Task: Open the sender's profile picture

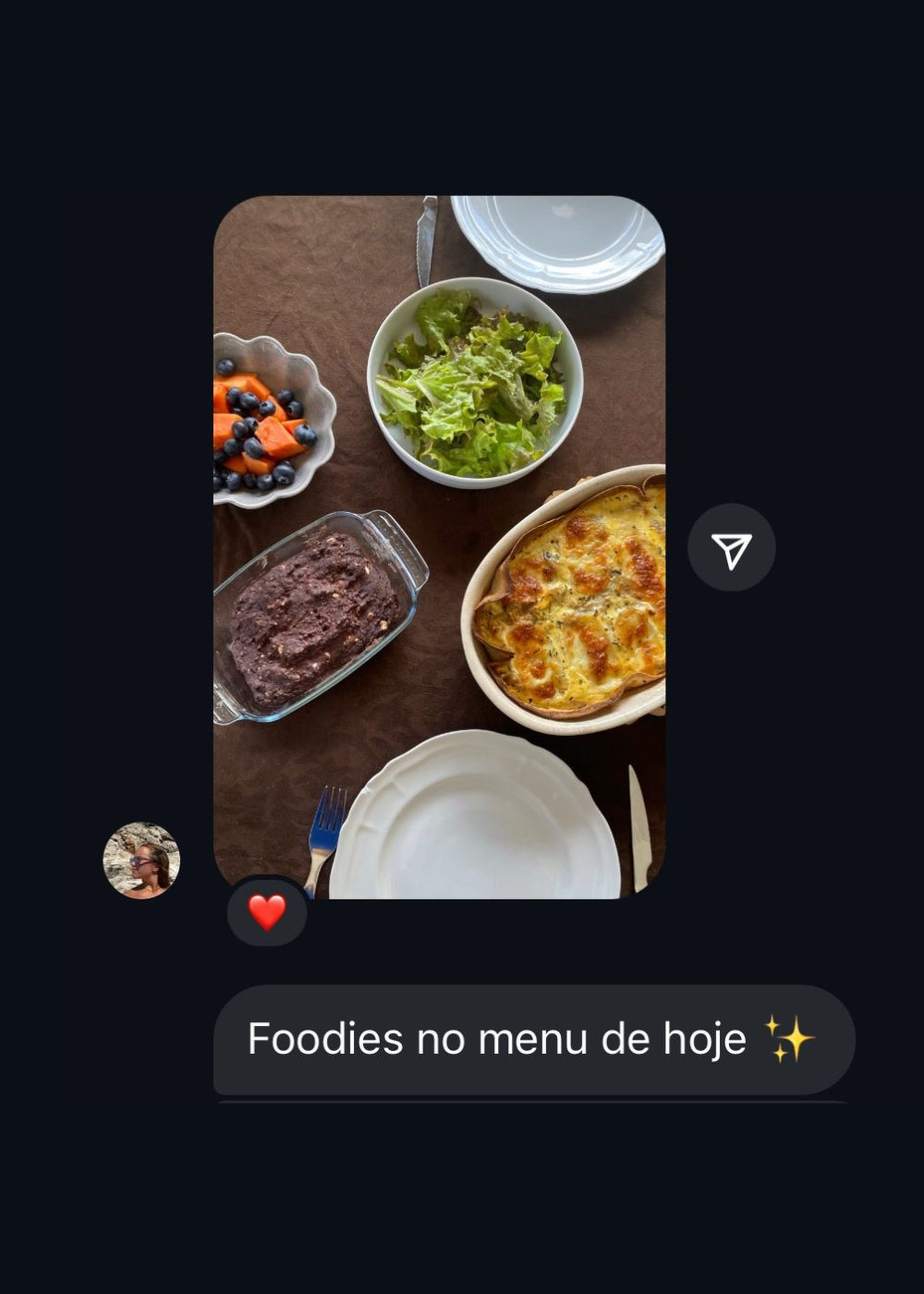Action: click(x=141, y=861)
